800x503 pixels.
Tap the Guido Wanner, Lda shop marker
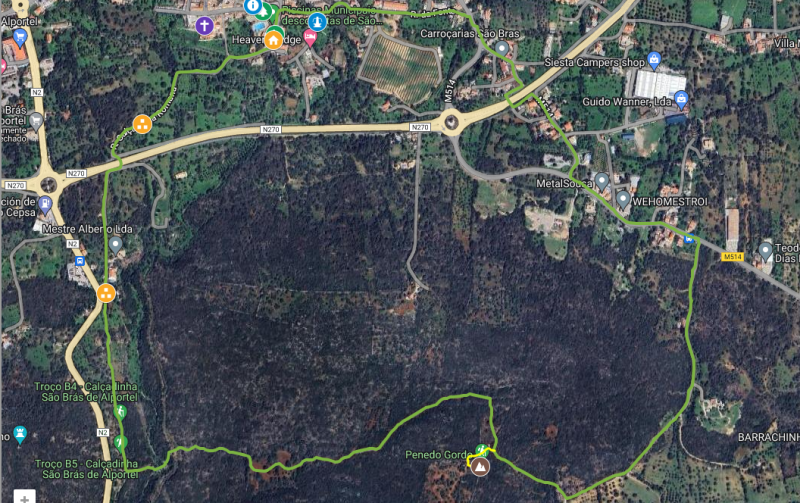(681, 99)
